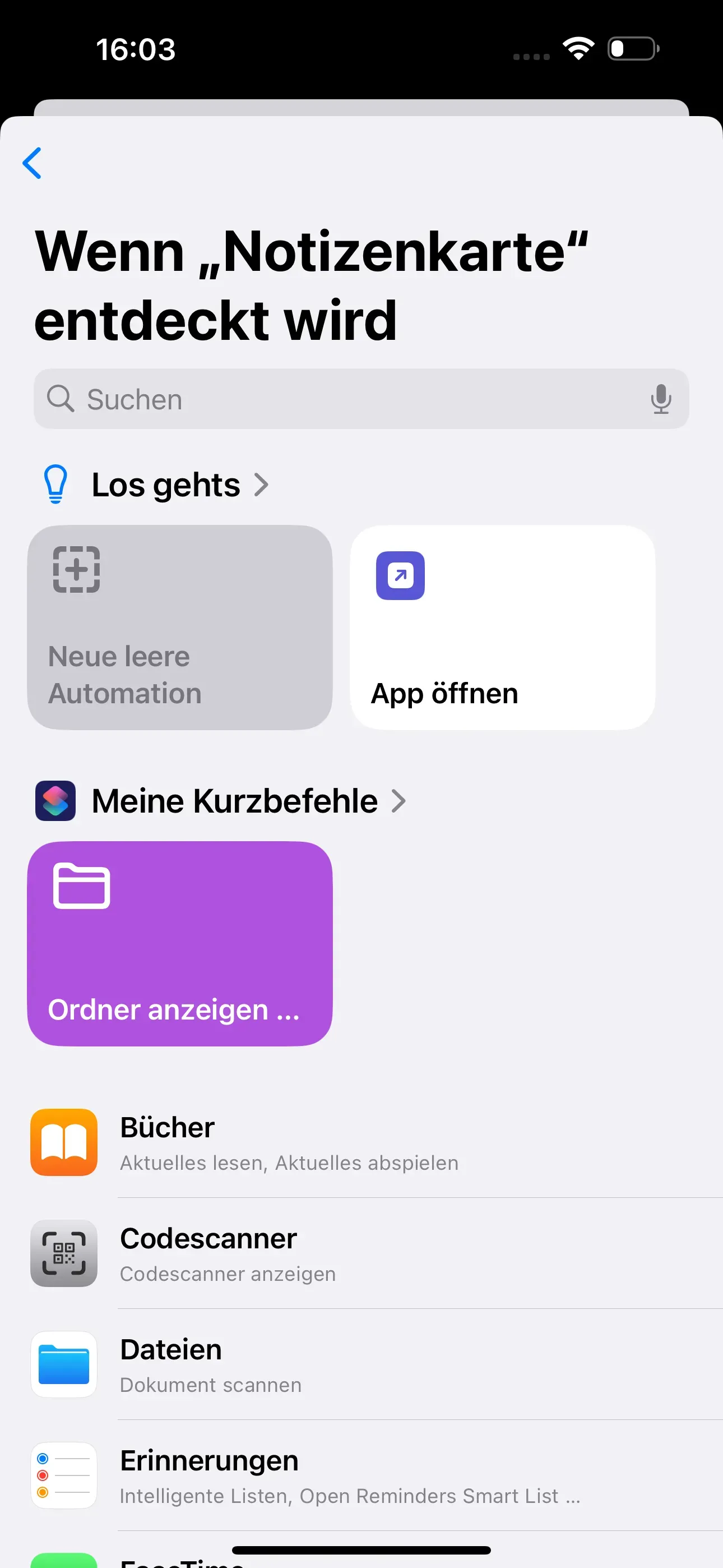Select Neue leere Automation card

[180, 628]
